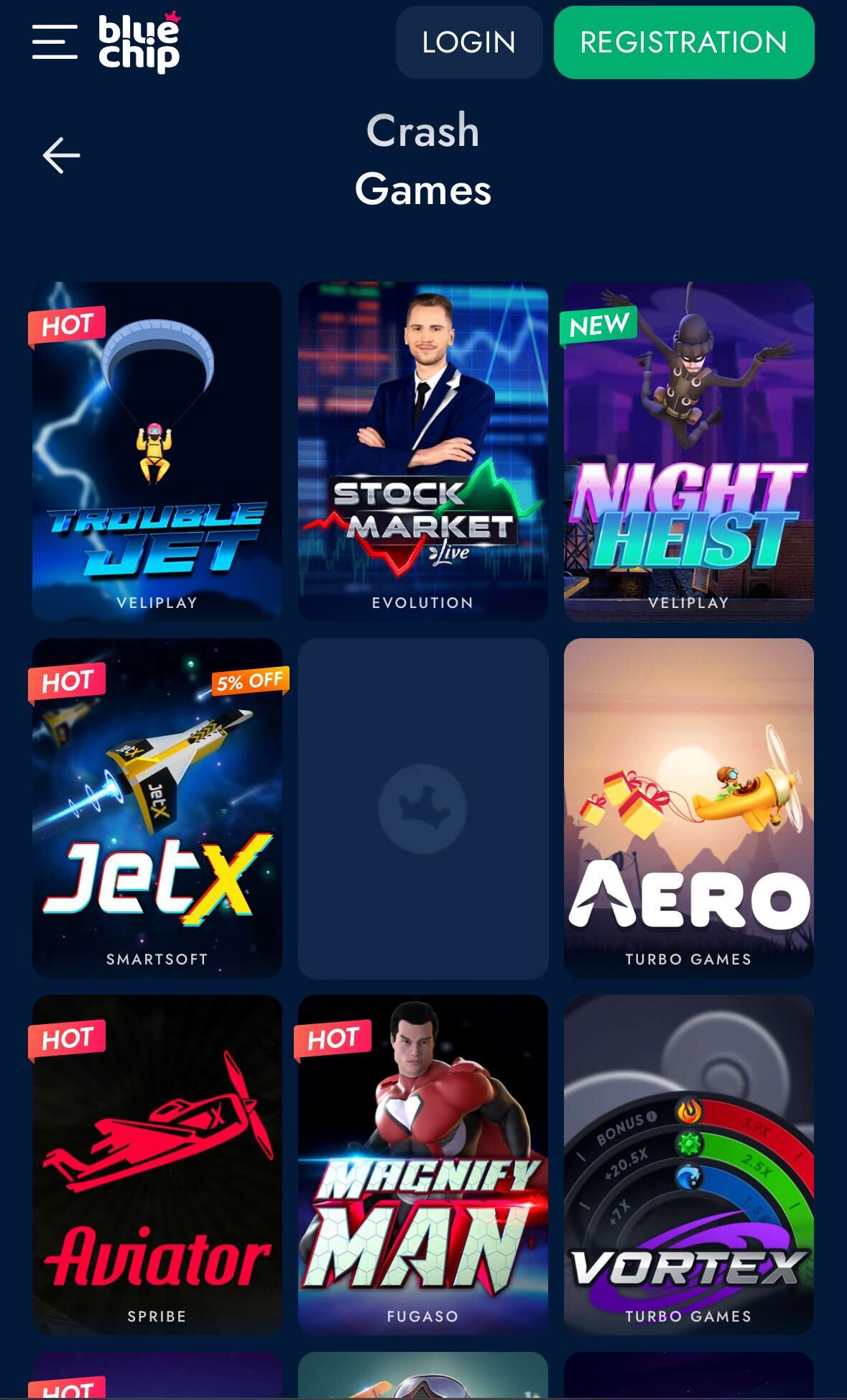Image resolution: width=847 pixels, height=1400 pixels.
Task: Select the HOT badge on Aviator
Action: click(68, 1037)
